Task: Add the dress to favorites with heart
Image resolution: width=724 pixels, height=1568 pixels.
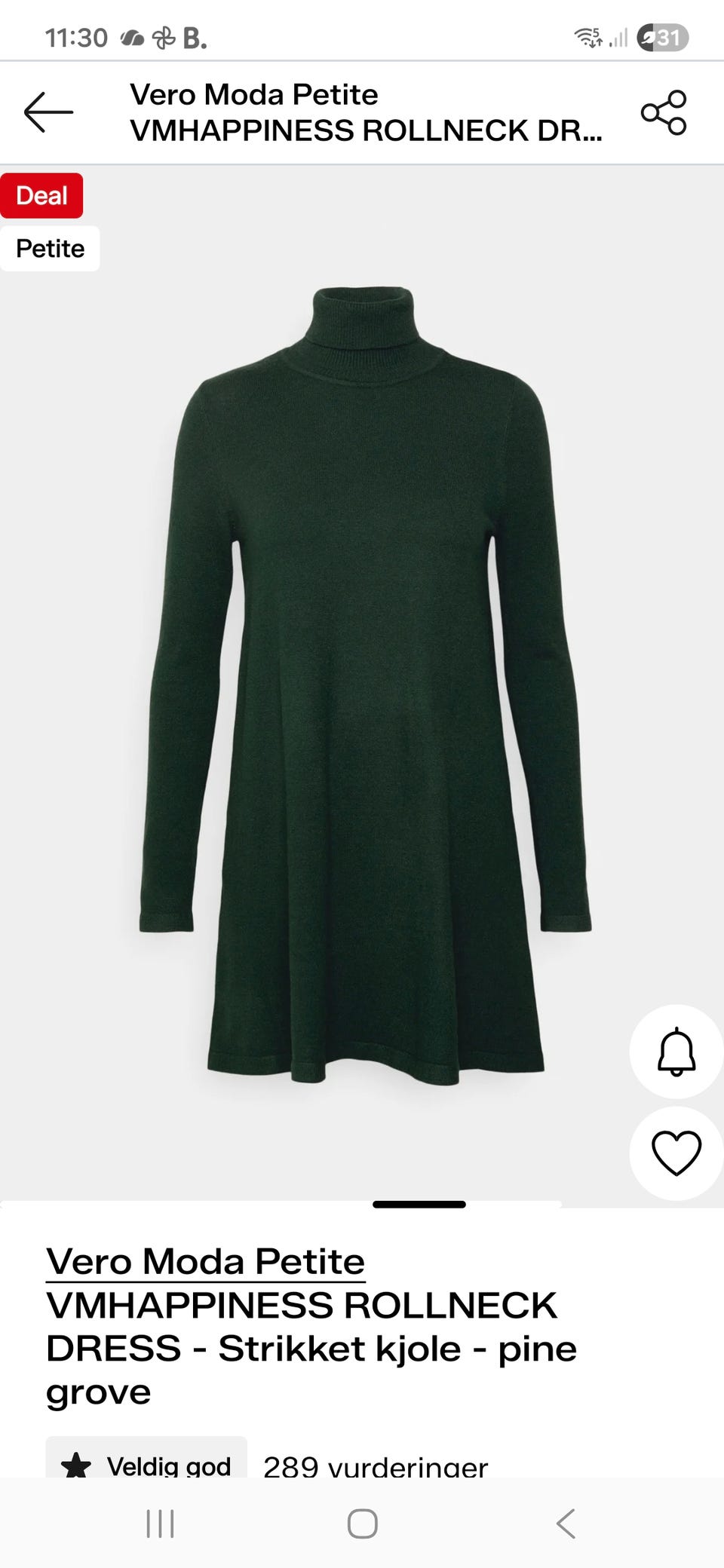Action: click(x=676, y=1153)
